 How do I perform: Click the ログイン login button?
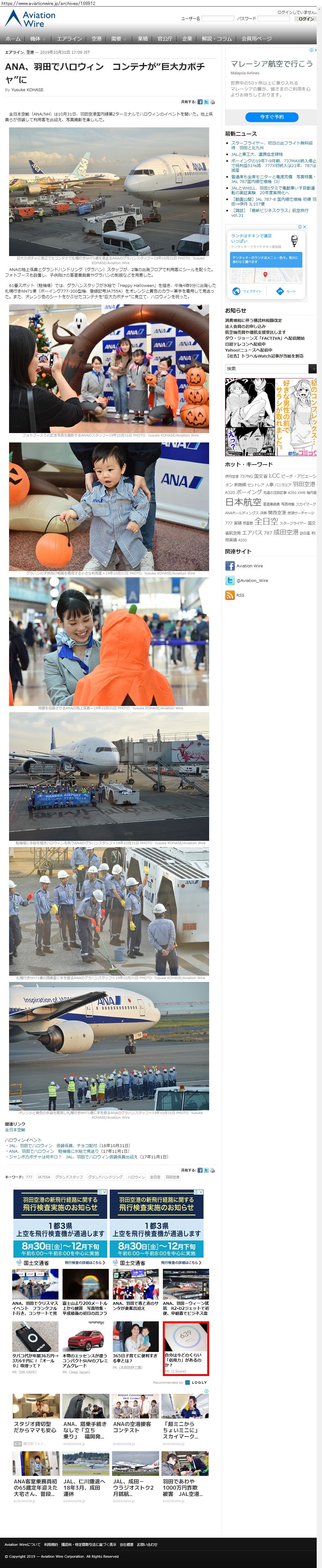point(305,19)
